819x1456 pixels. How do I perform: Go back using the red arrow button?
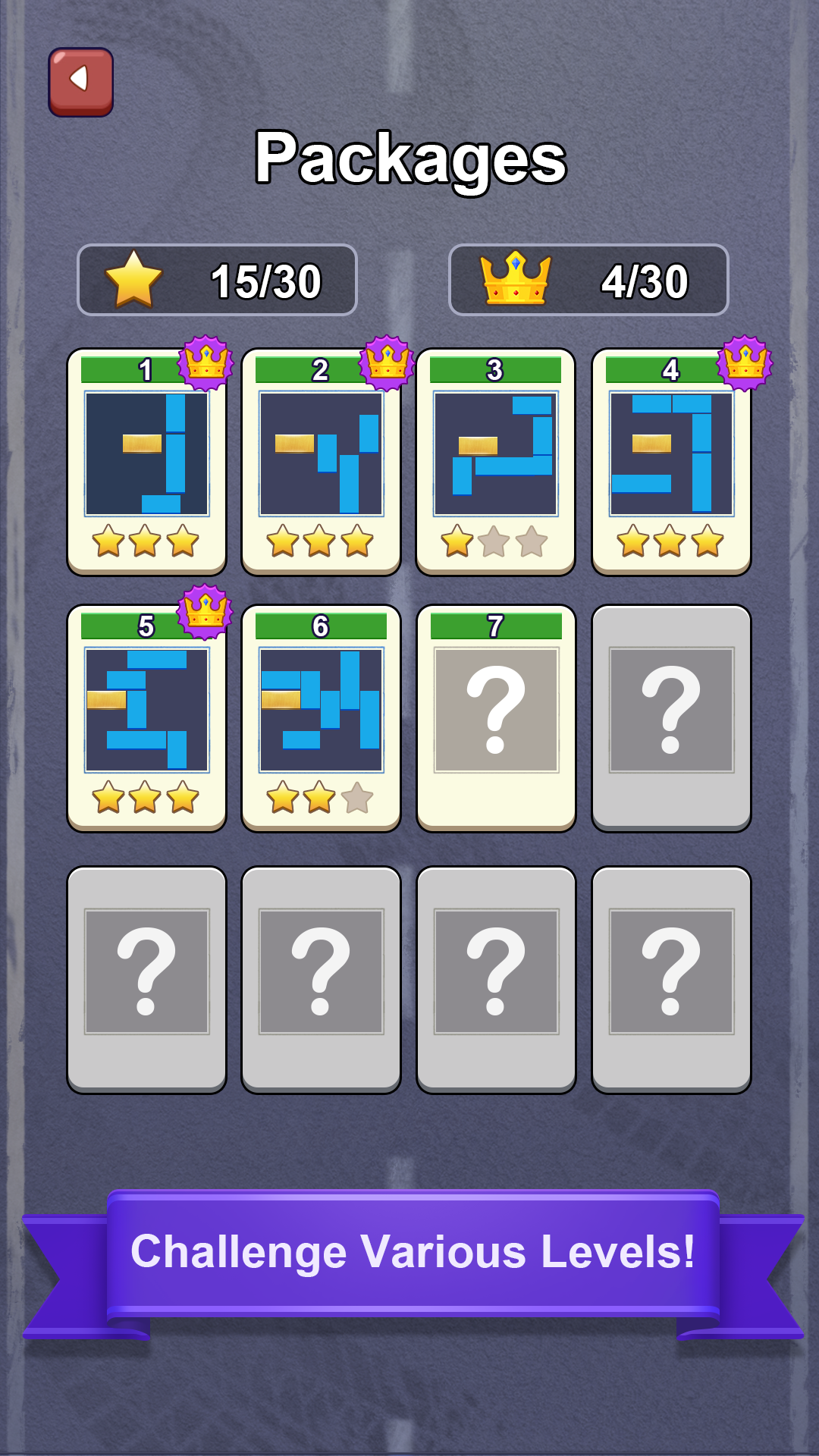pos(81,82)
